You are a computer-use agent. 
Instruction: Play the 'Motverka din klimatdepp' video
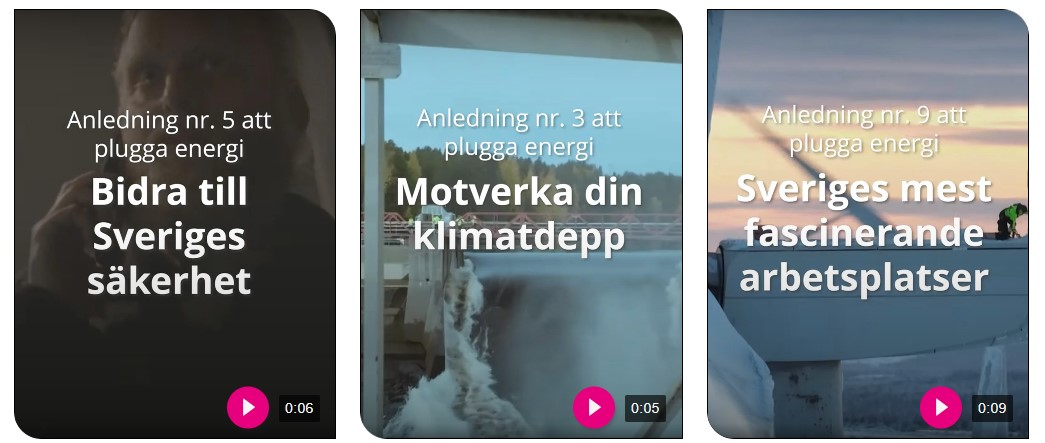point(594,407)
